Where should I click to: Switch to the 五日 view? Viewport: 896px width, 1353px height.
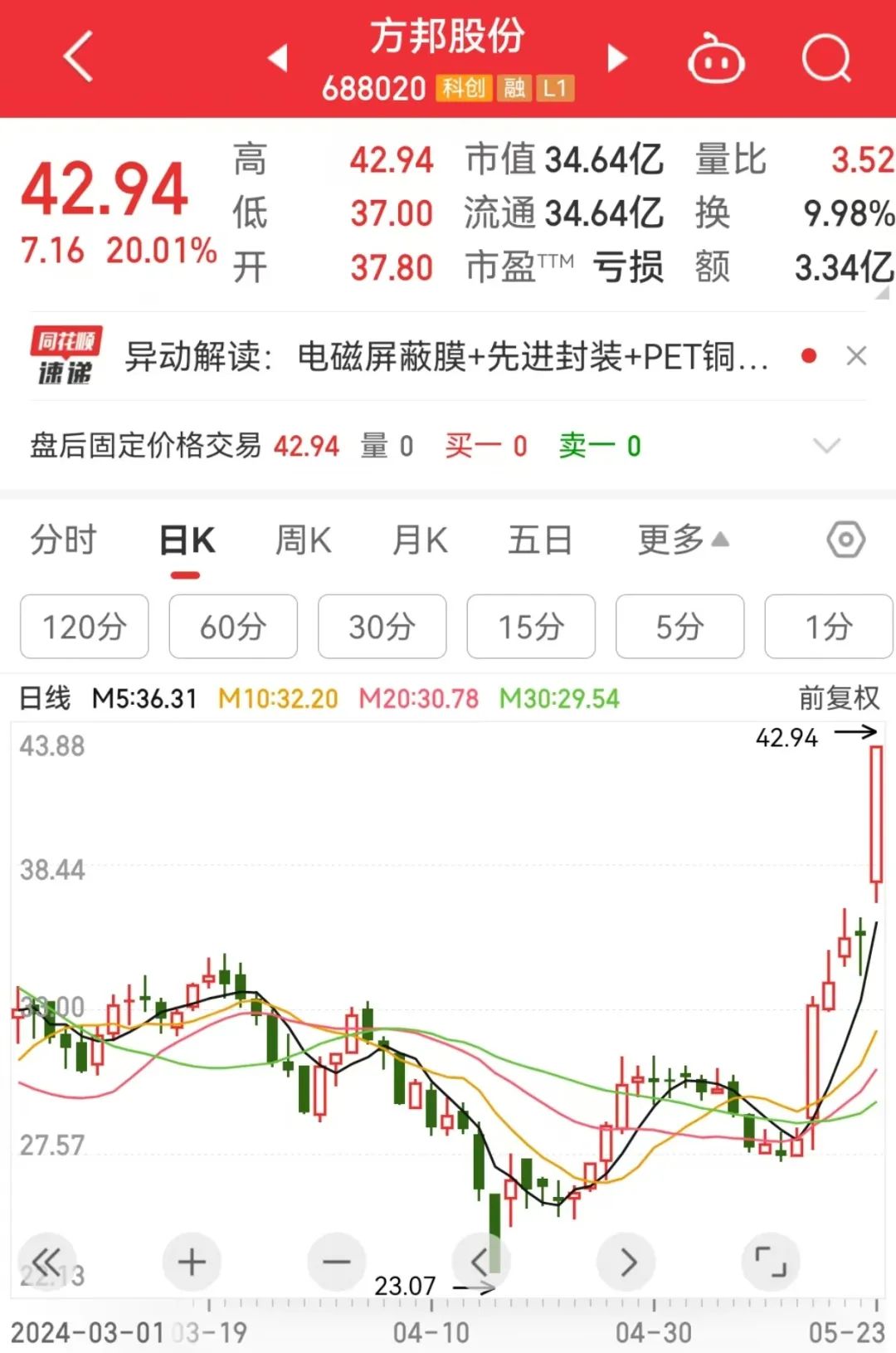[x=540, y=540]
